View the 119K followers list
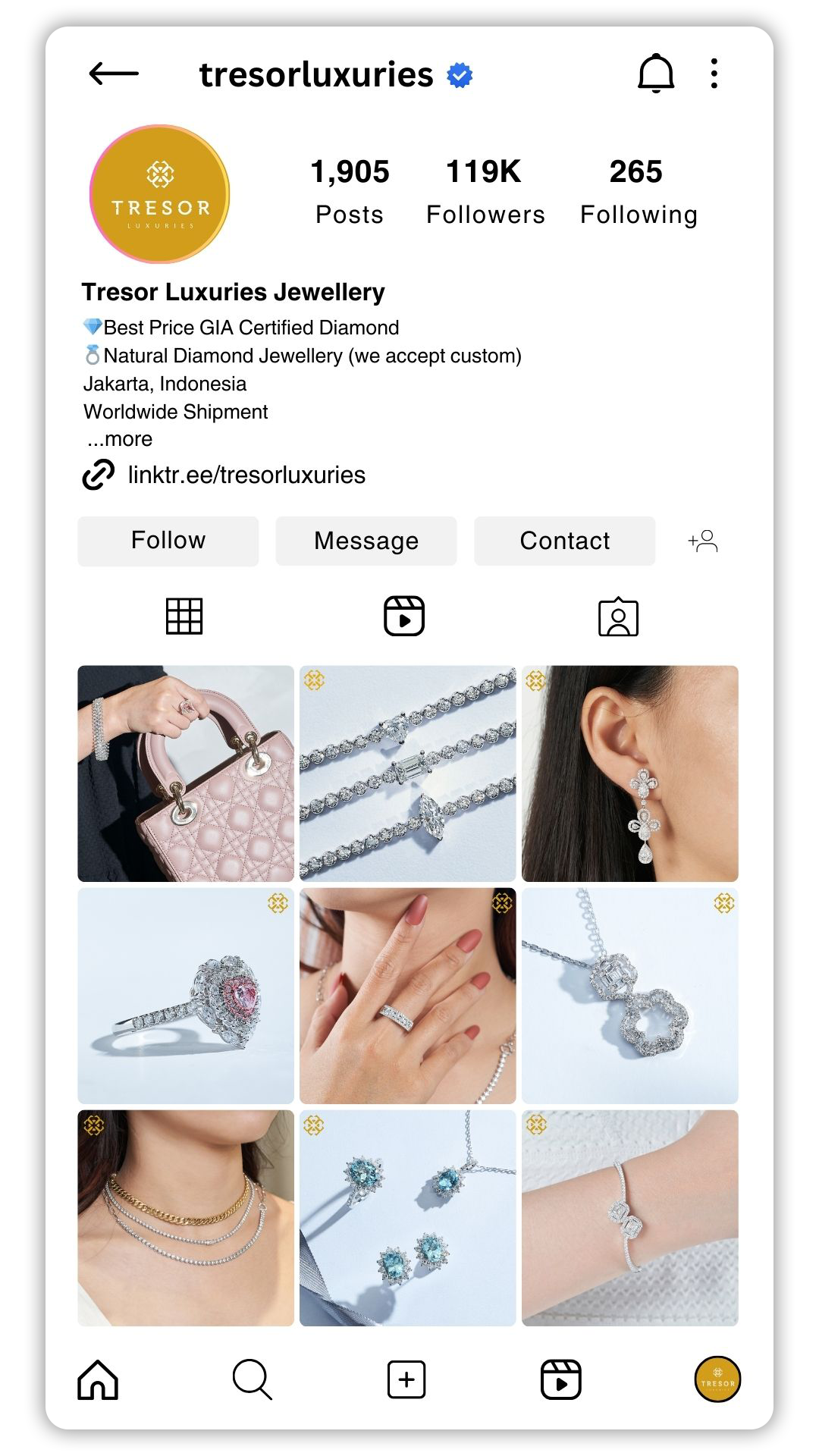 485,193
